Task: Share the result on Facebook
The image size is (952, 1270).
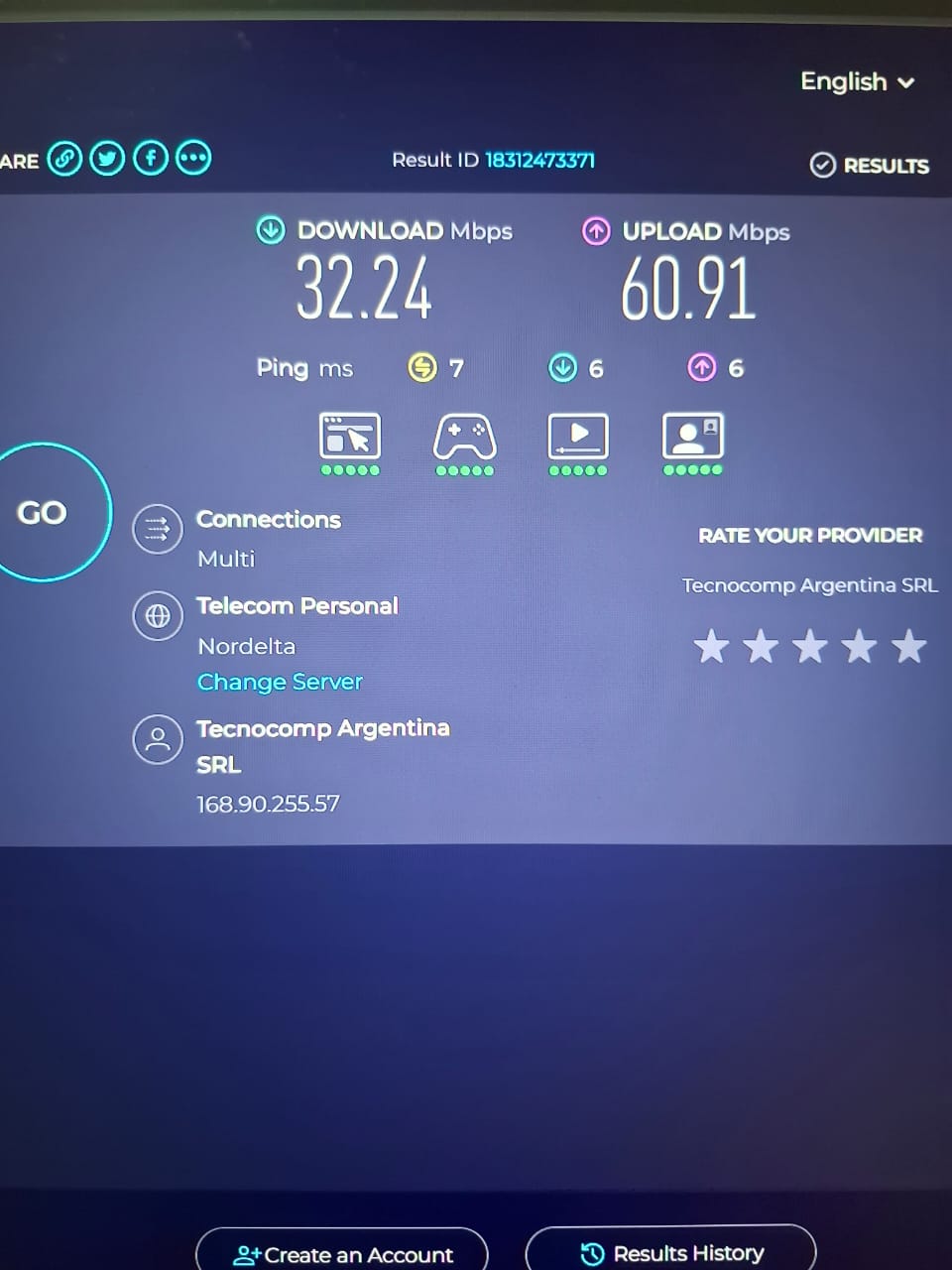Action: coord(151,159)
